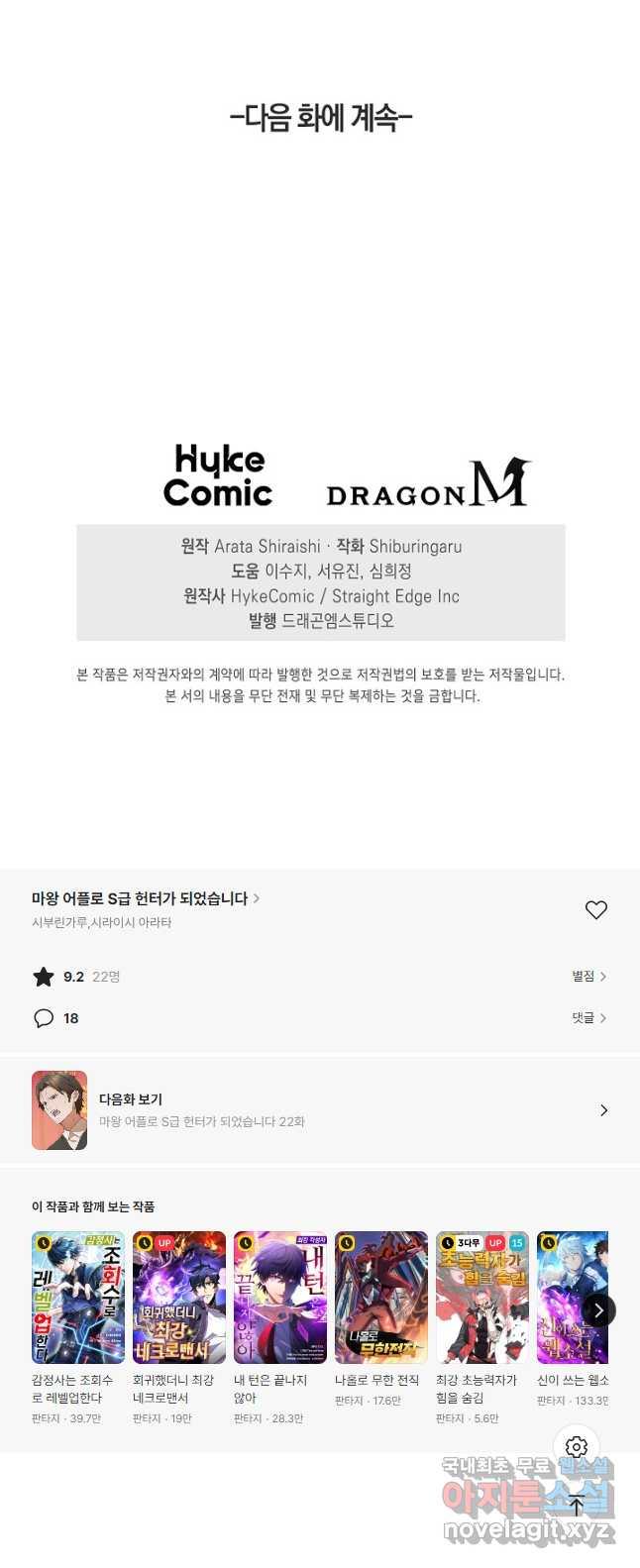This screenshot has width=640, height=1568.
Task: Show more recommended titles with arrow
Action: pos(598,1310)
